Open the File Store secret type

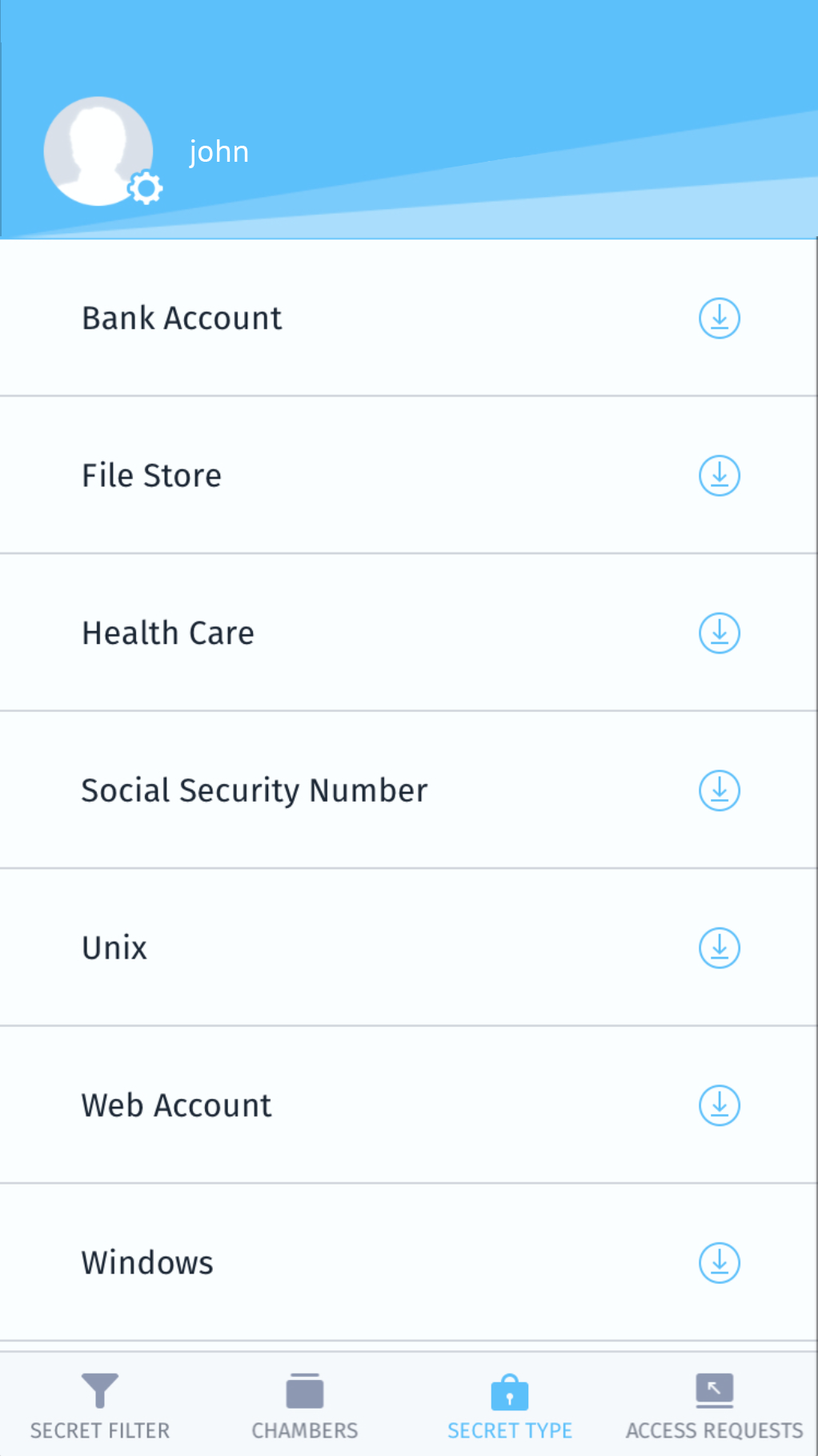(x=152, y=476)
